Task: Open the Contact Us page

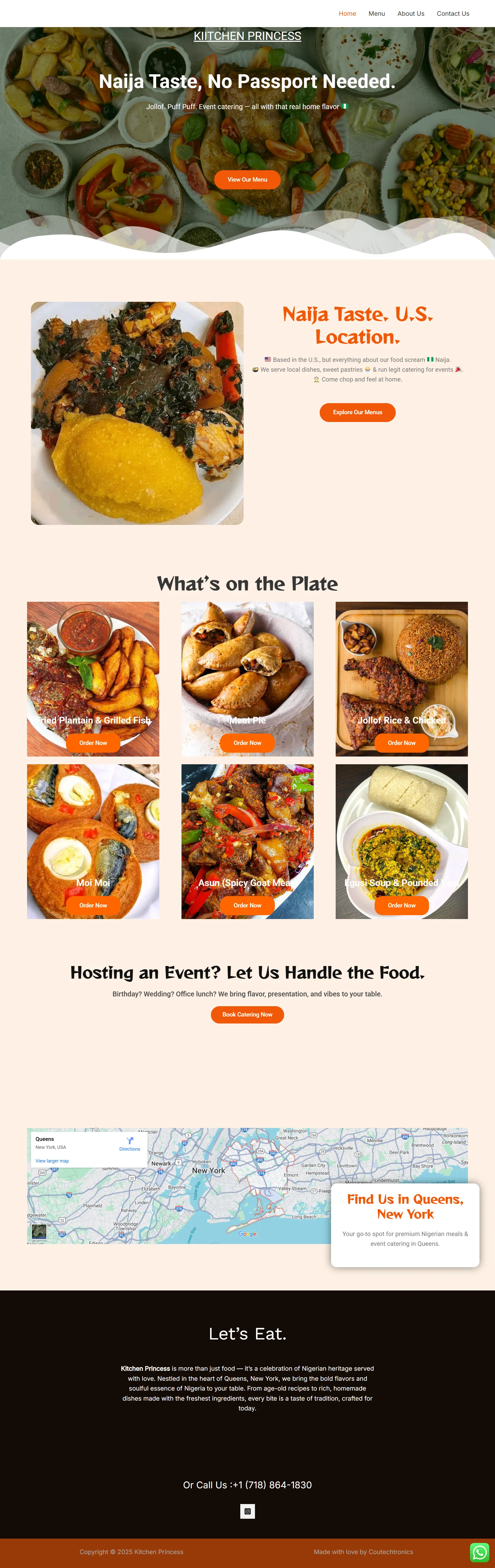Action: pyautogui.click(x=452, y=13)
